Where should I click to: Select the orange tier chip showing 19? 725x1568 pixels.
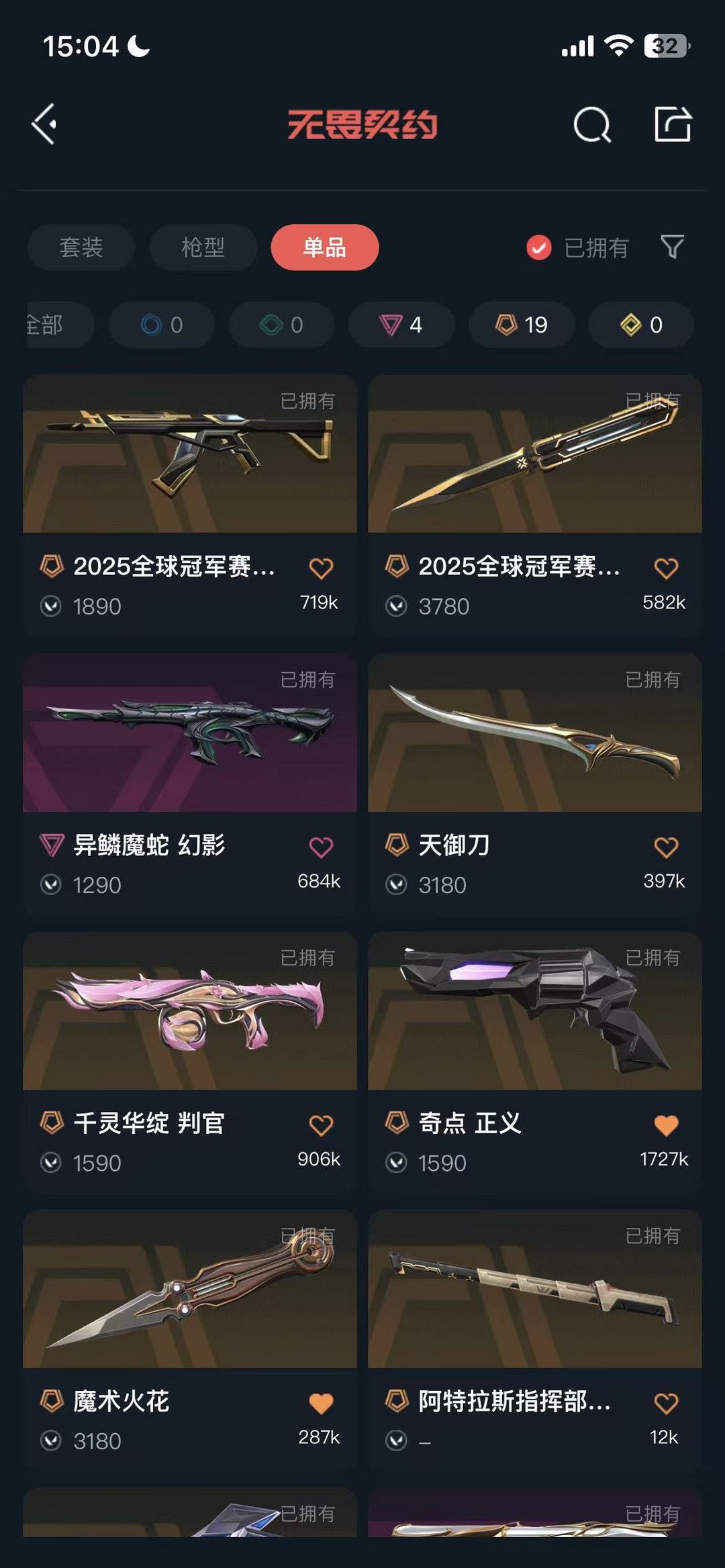522,325
